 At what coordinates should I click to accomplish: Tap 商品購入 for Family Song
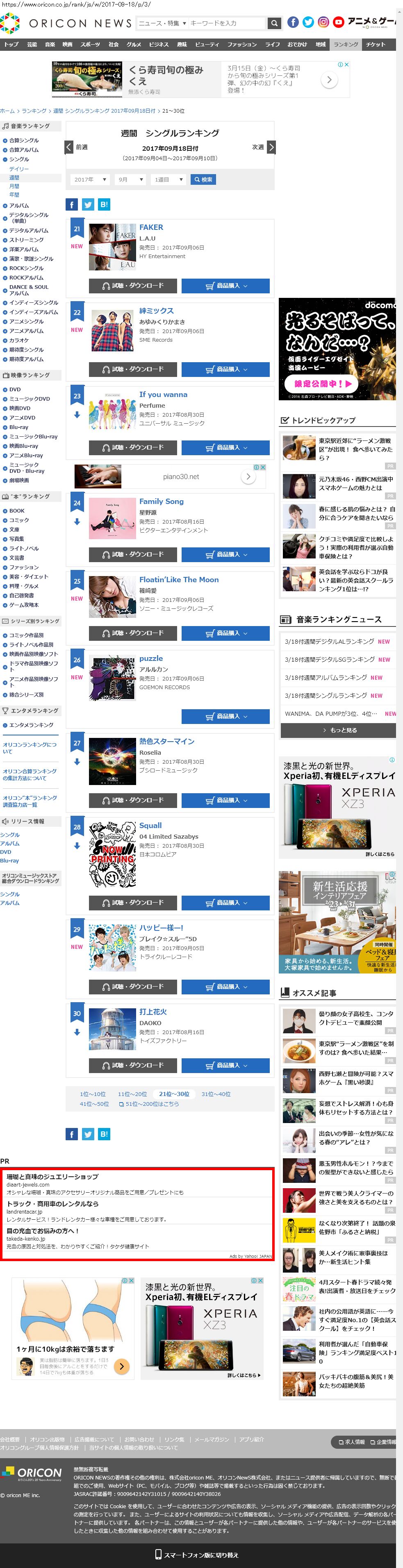[225, 554]
